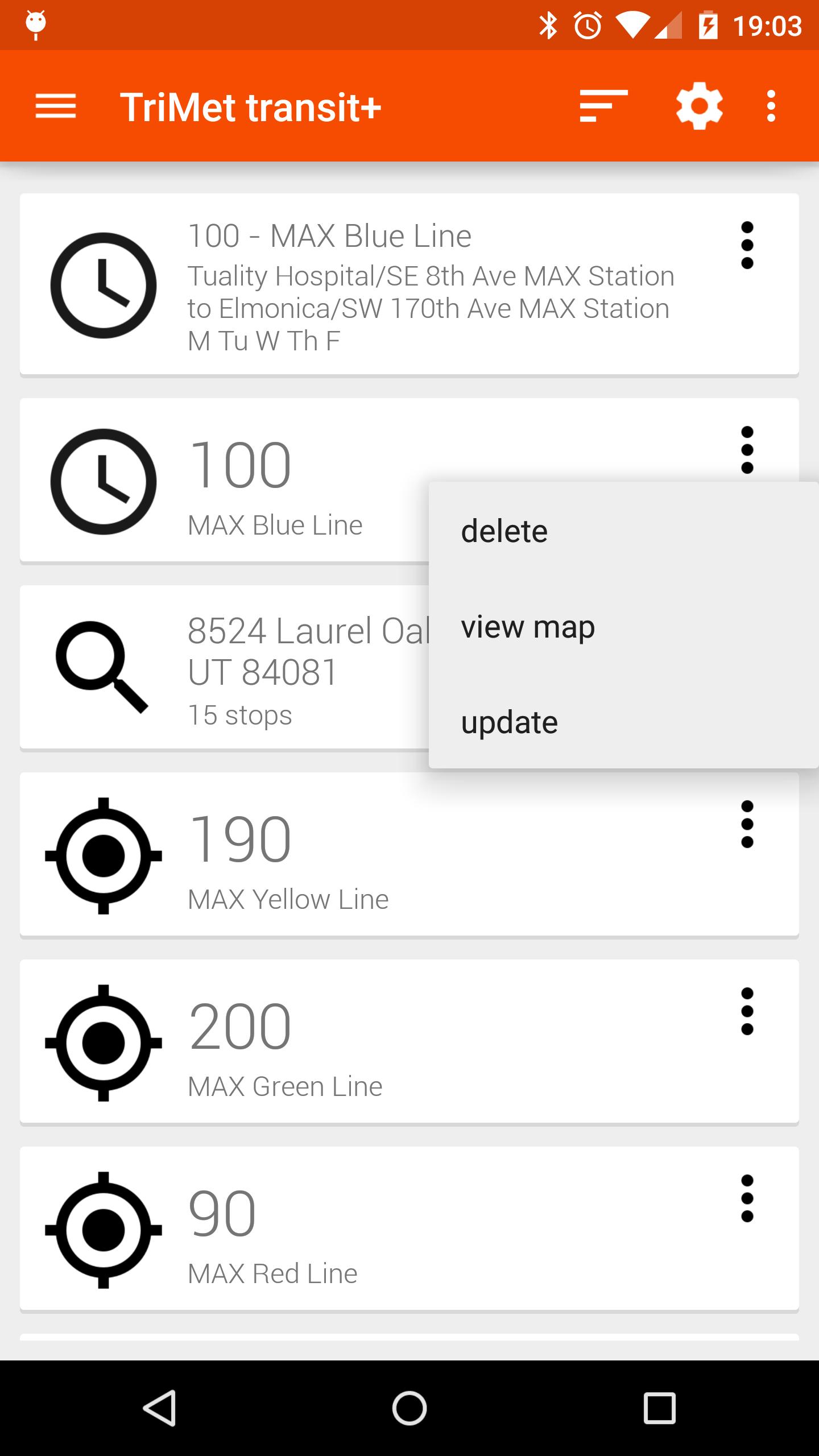
Task: Tap the location icon next to 200 MAX Green Line
Action: [x=102, y=1043]
